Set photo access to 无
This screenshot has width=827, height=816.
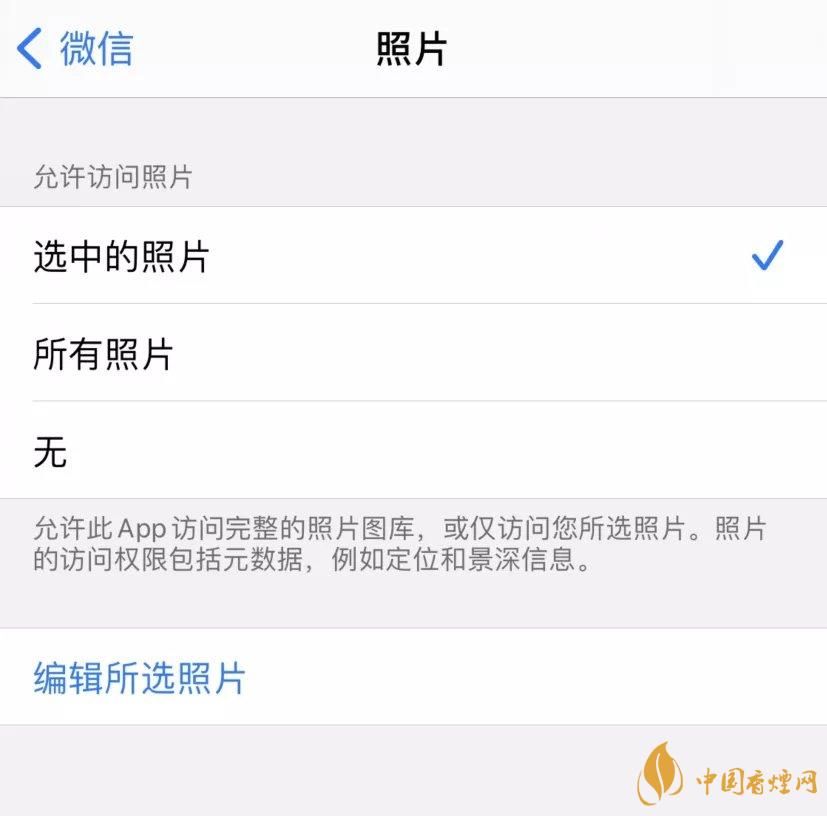pos(51,452)
